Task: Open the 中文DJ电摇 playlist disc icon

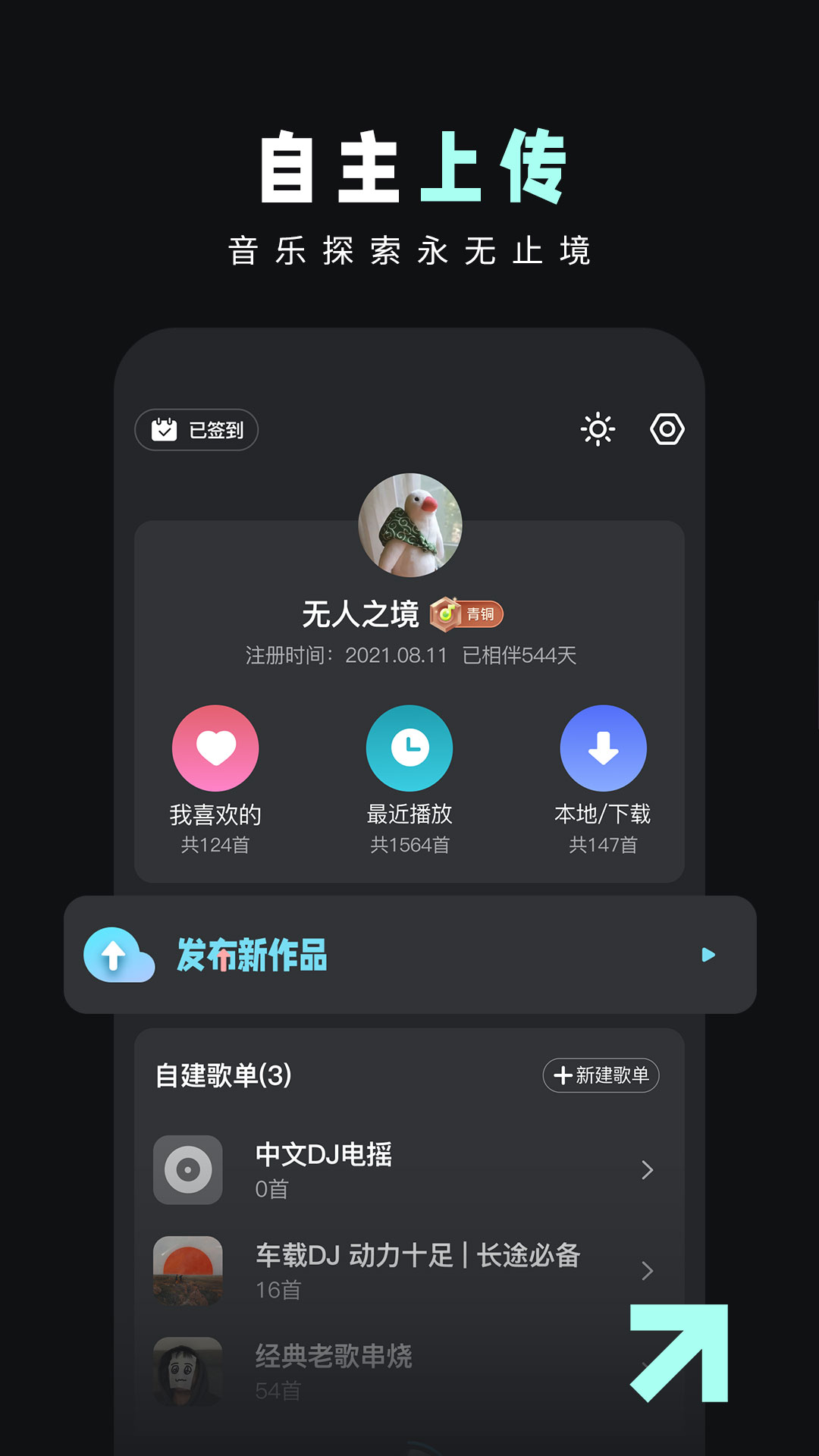Action: (187, 1170)
